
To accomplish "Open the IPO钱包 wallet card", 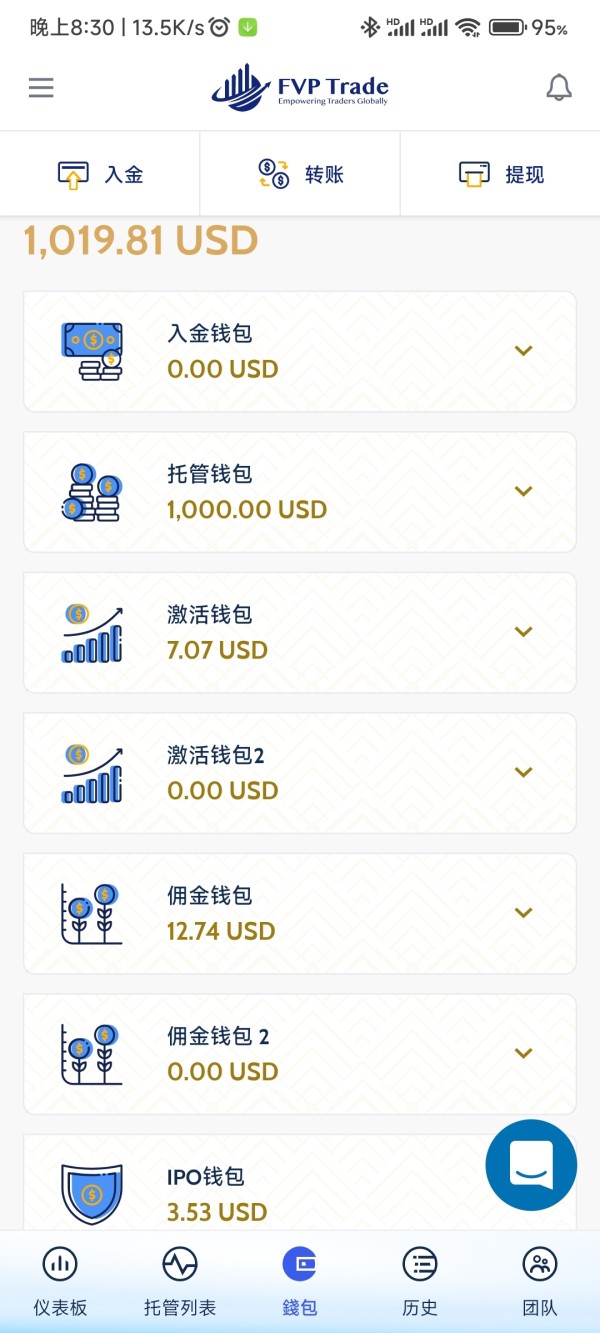I will tap(250, 1194).
